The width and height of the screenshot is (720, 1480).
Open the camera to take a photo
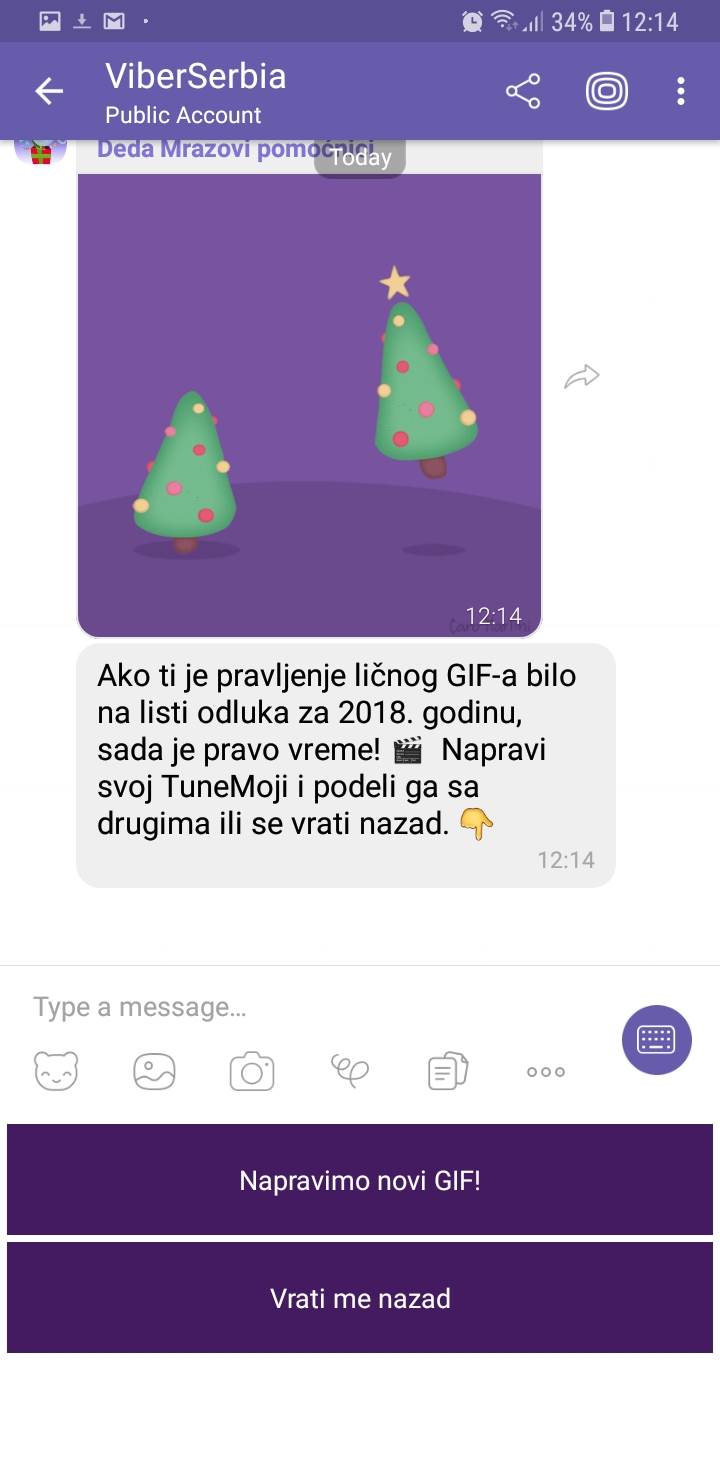(x=252, y=1072)
